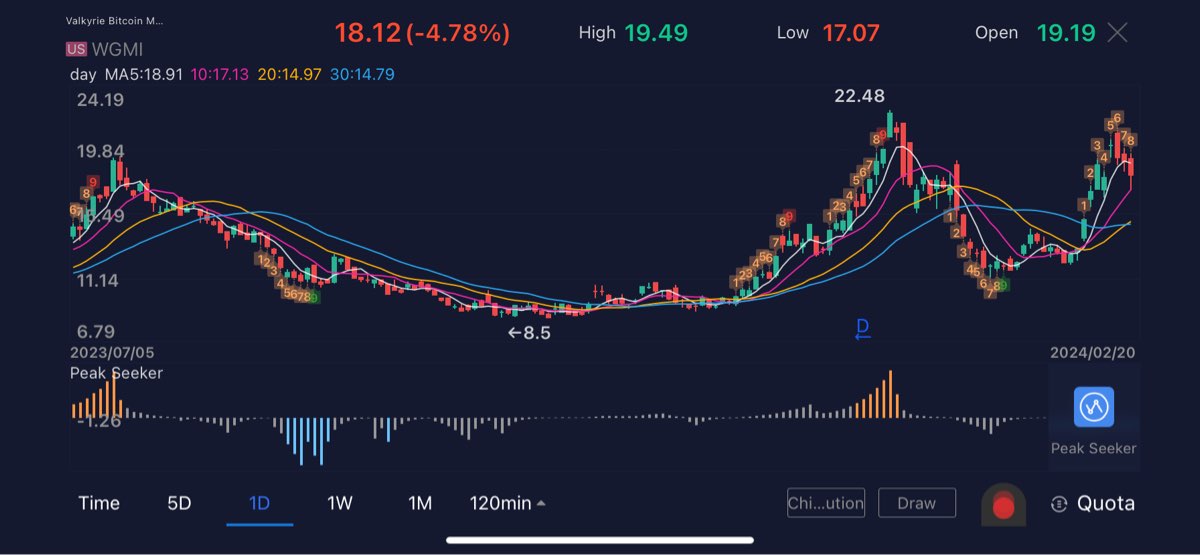Tap the red record button
Viewport: 1200px width, 555px height.
[x=1003, y=504]
